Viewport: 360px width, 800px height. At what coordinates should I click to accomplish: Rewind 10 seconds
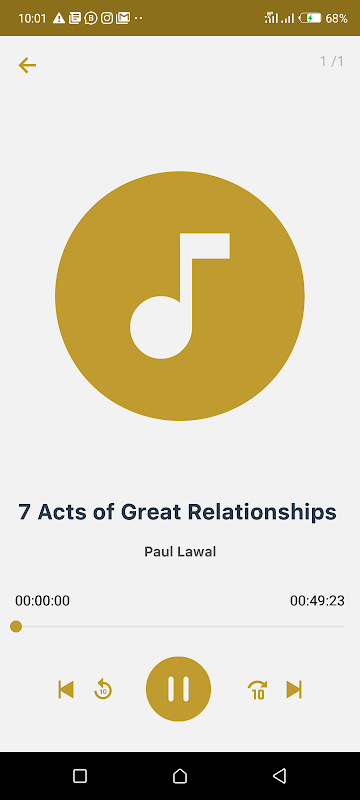point(103,689)
